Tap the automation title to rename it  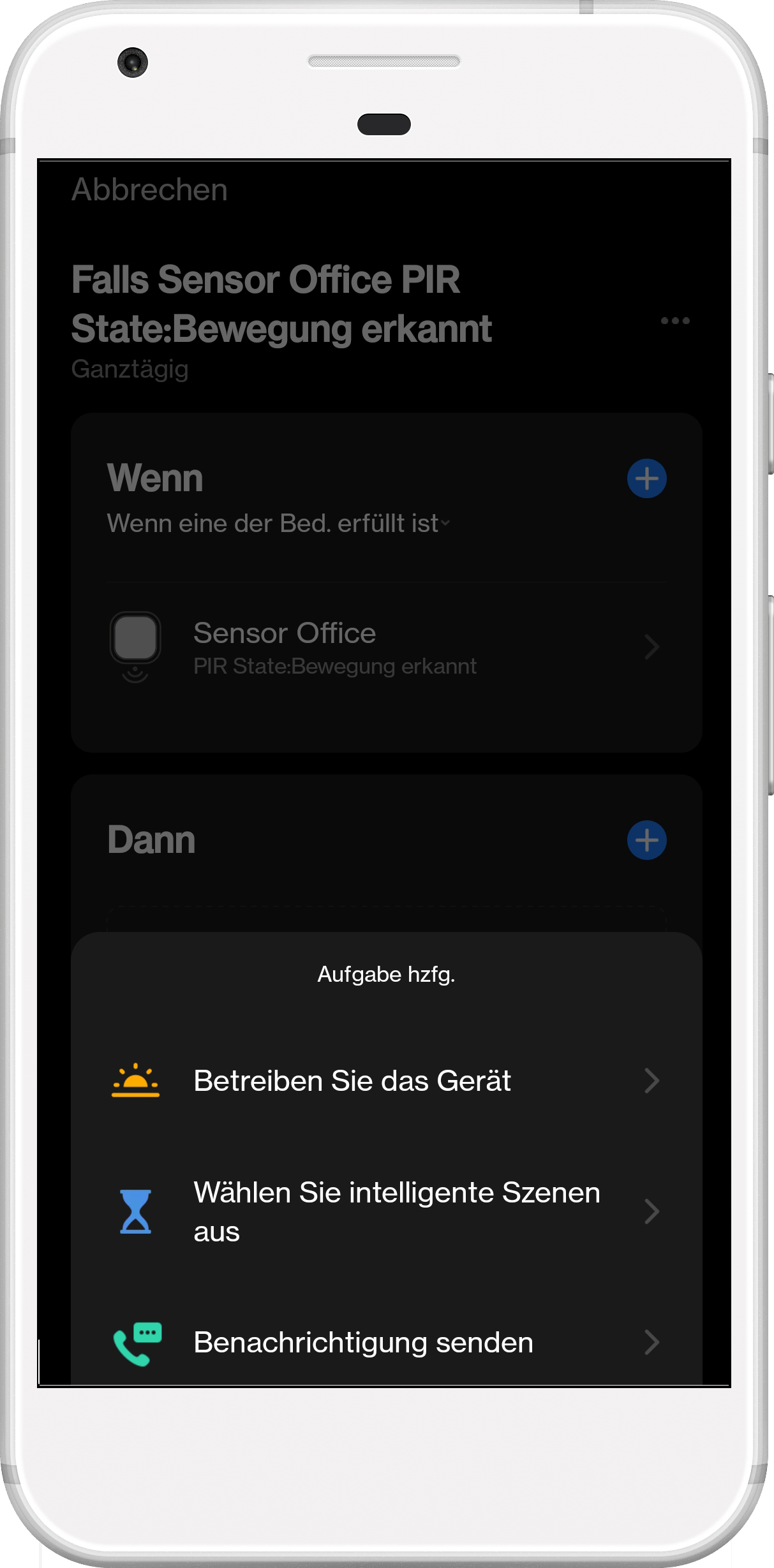click(281, 303)
